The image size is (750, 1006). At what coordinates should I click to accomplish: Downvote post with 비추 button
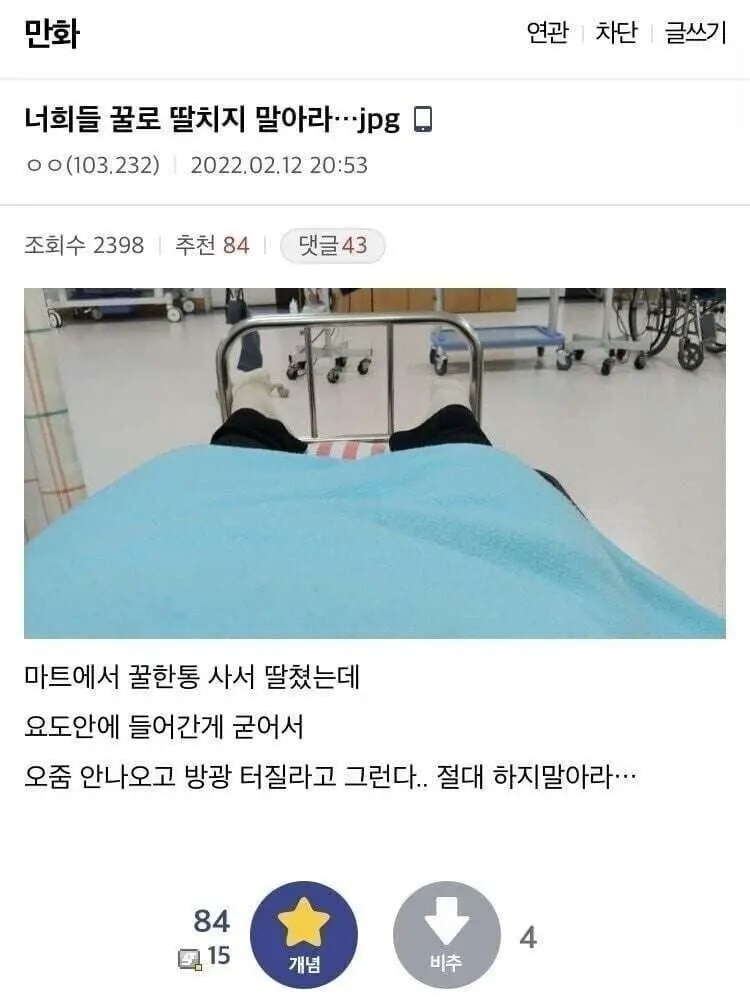point(446,934)
